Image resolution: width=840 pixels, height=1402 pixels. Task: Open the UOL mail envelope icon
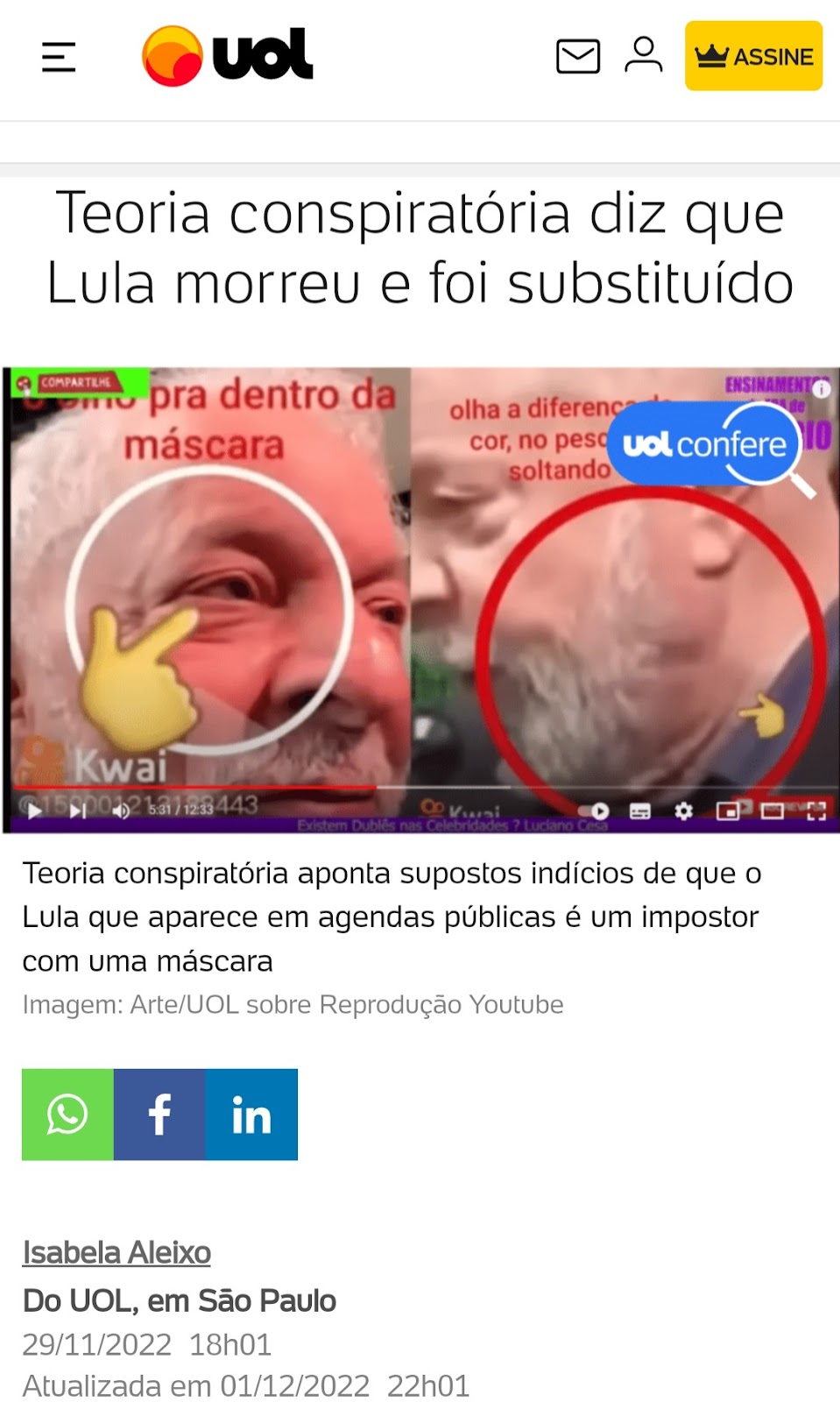pyautogui.click(x=578, y=57)
